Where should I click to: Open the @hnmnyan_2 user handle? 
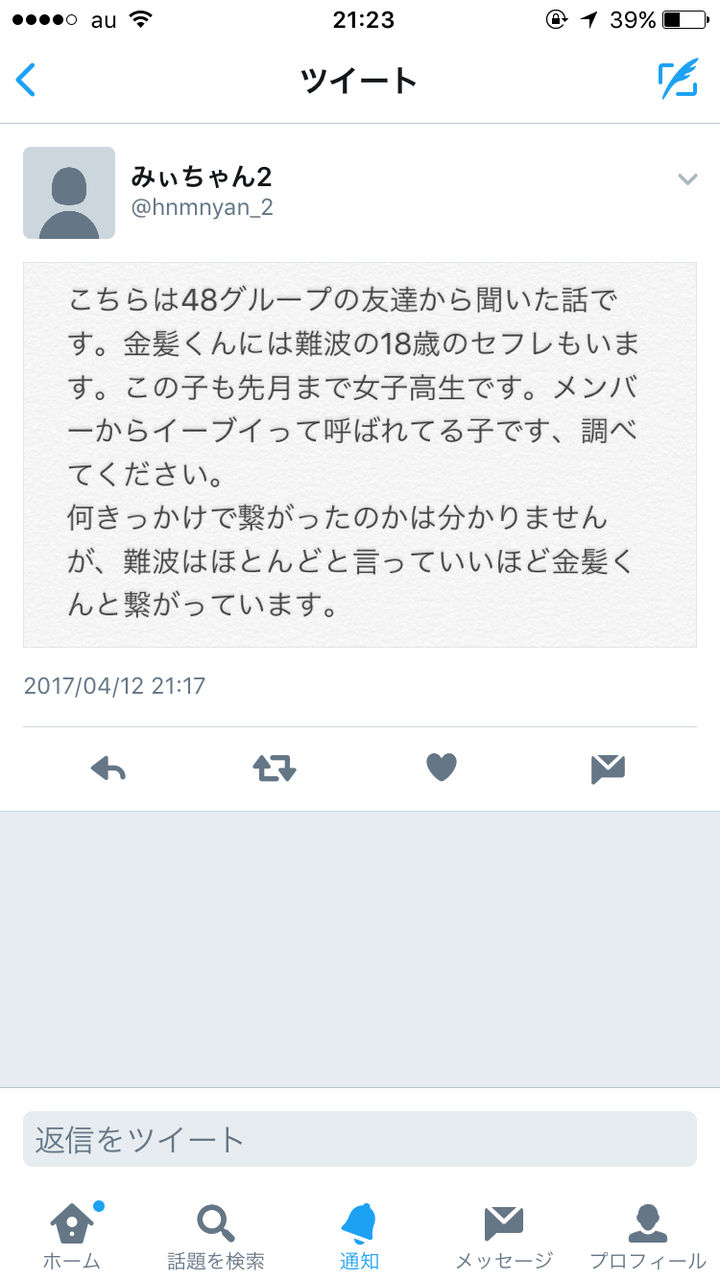tap(202, 208)
